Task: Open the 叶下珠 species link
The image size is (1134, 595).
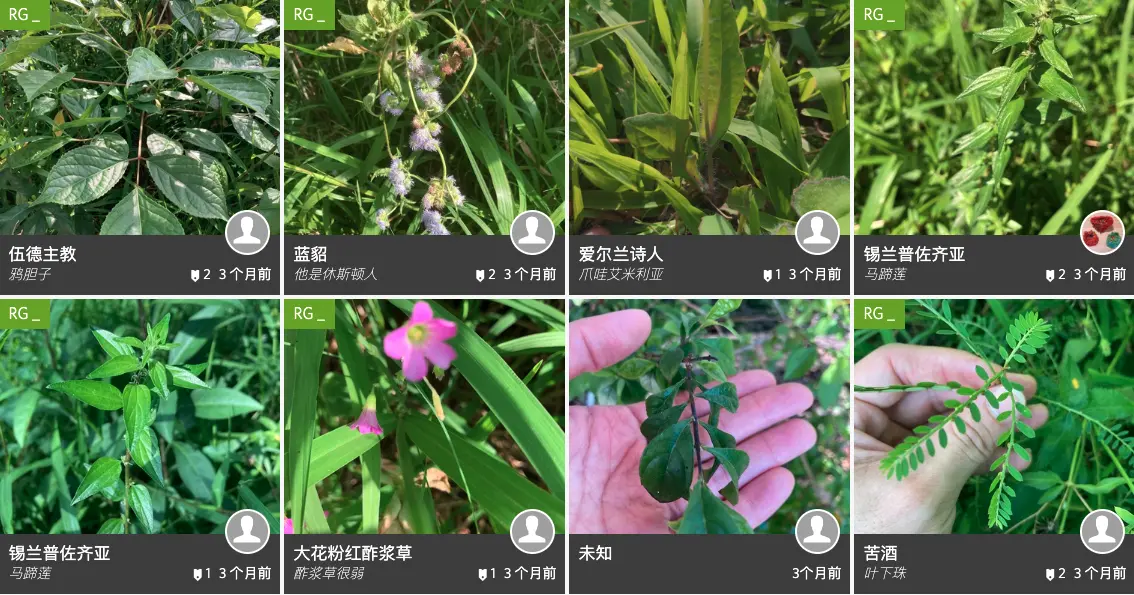Action: pos(885,574)
